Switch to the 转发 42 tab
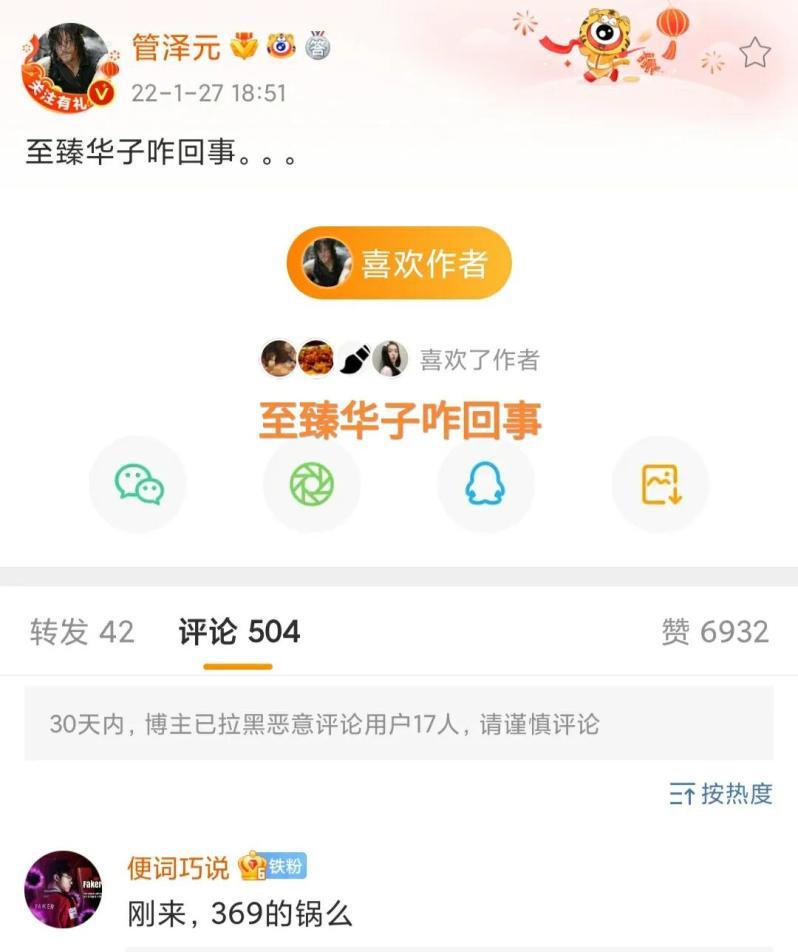The width and height of the screenshot is (798, 952). [x=82, y=632]
